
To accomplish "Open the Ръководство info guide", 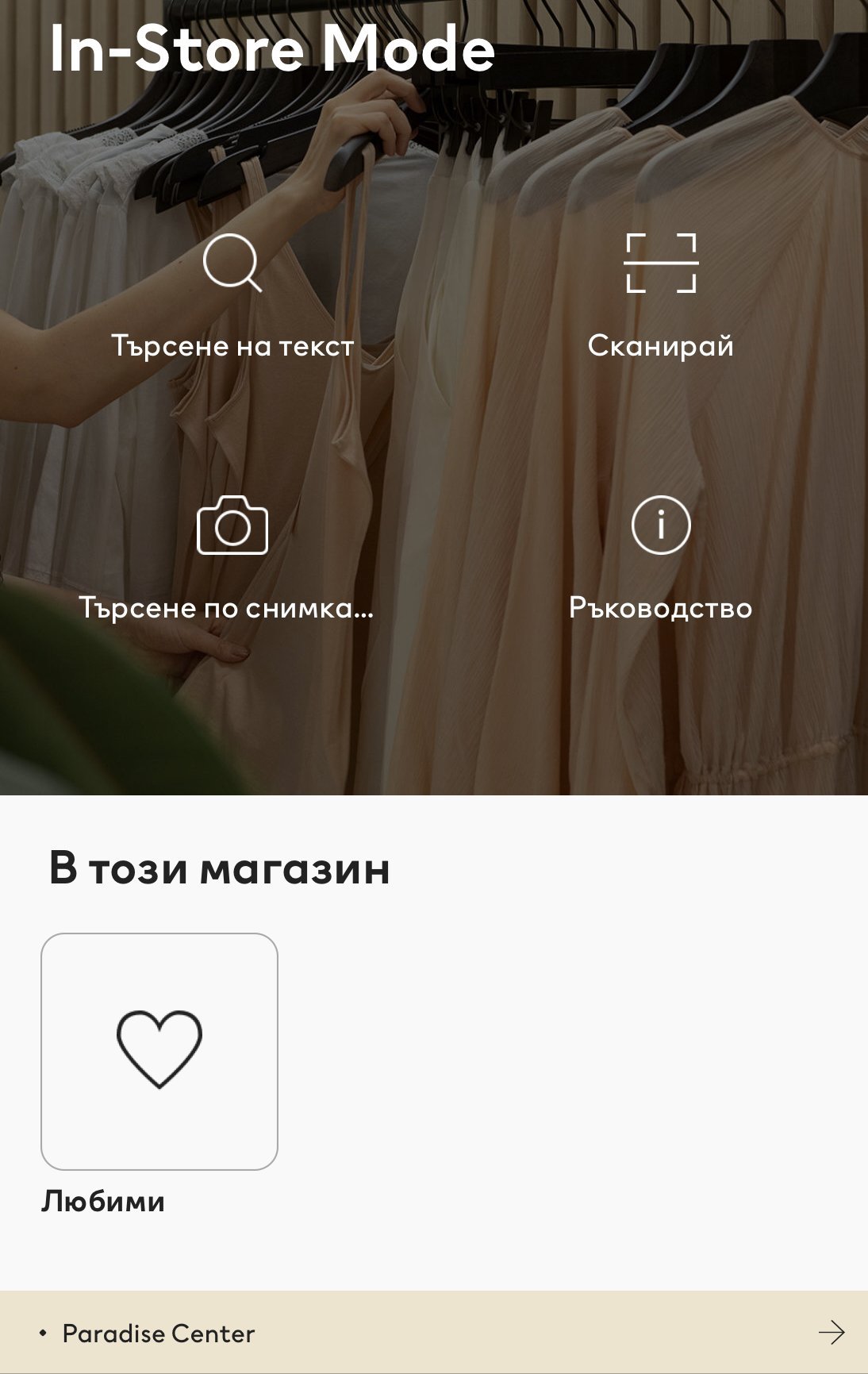I will (x=661, y=556).
